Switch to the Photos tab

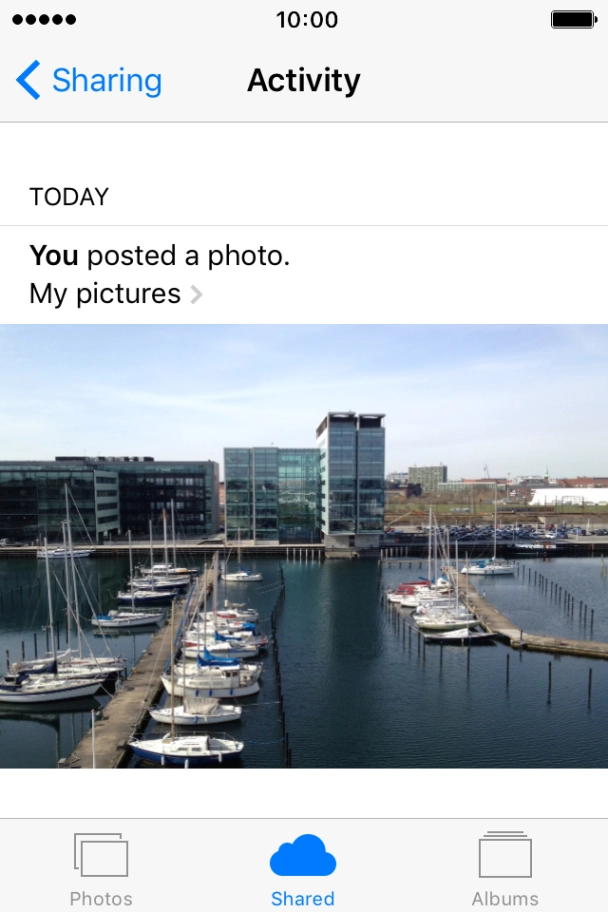[x=101, y=870]
